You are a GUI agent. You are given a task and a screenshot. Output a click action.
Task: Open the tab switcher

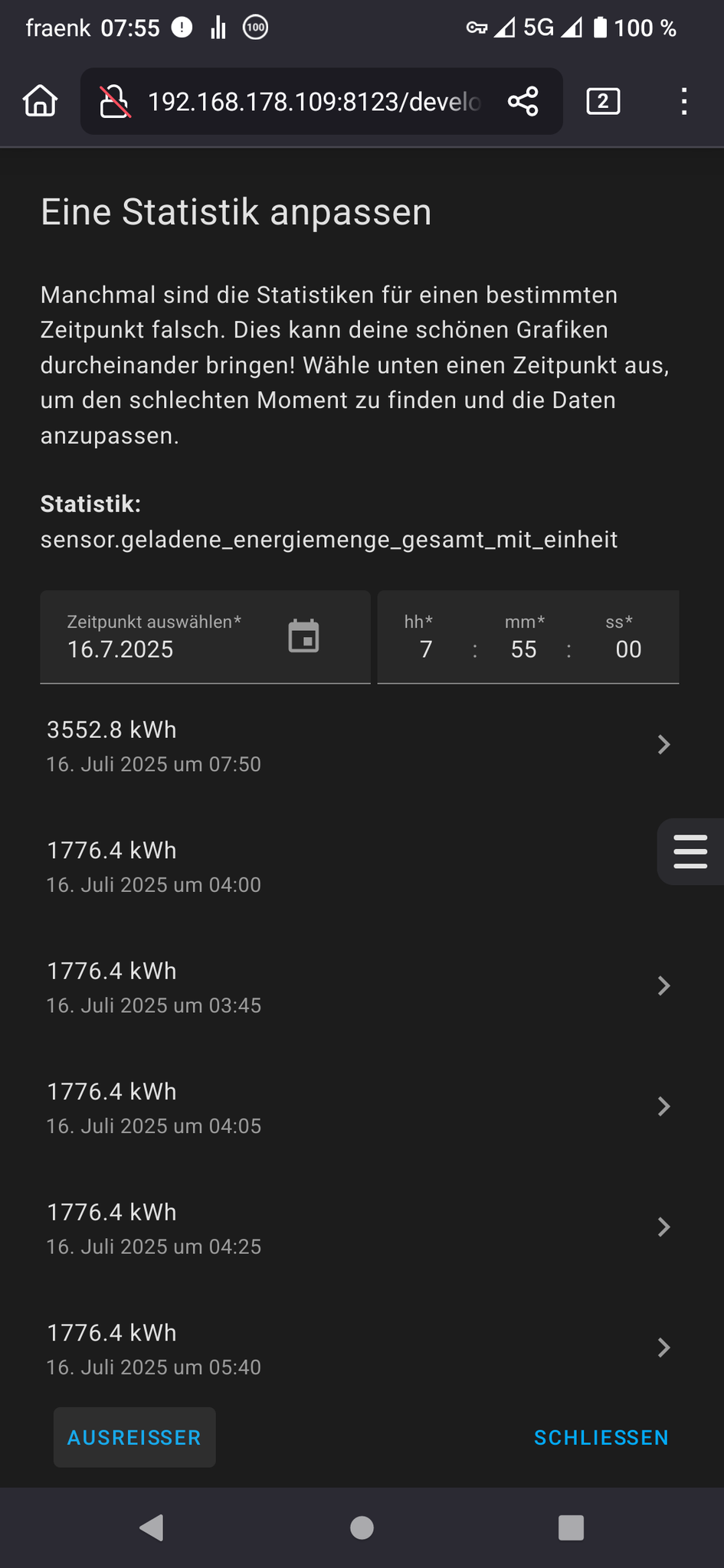pos(603,101)
